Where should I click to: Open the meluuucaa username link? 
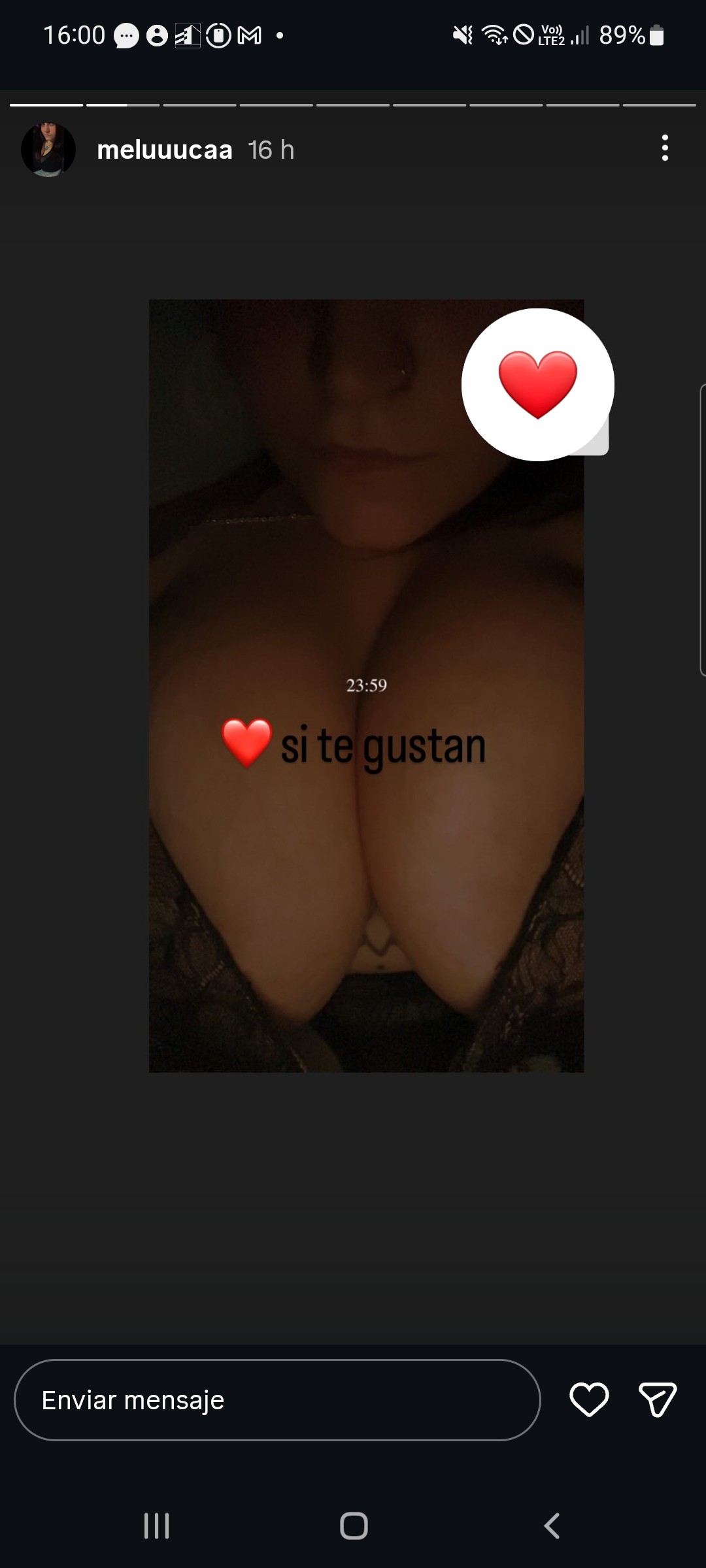tap(165, 150)
